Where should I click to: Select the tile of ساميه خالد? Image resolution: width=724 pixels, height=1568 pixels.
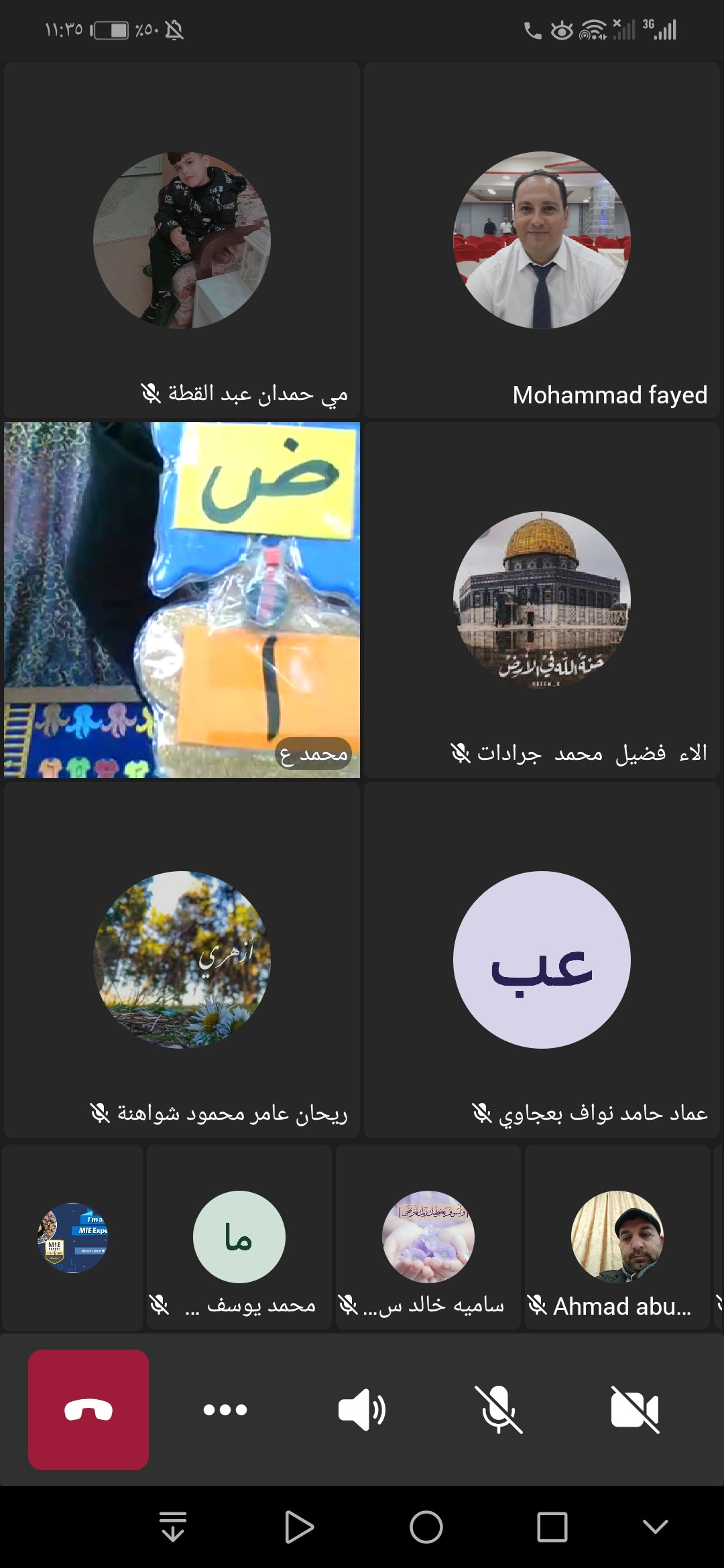(x=428, y=1237)
